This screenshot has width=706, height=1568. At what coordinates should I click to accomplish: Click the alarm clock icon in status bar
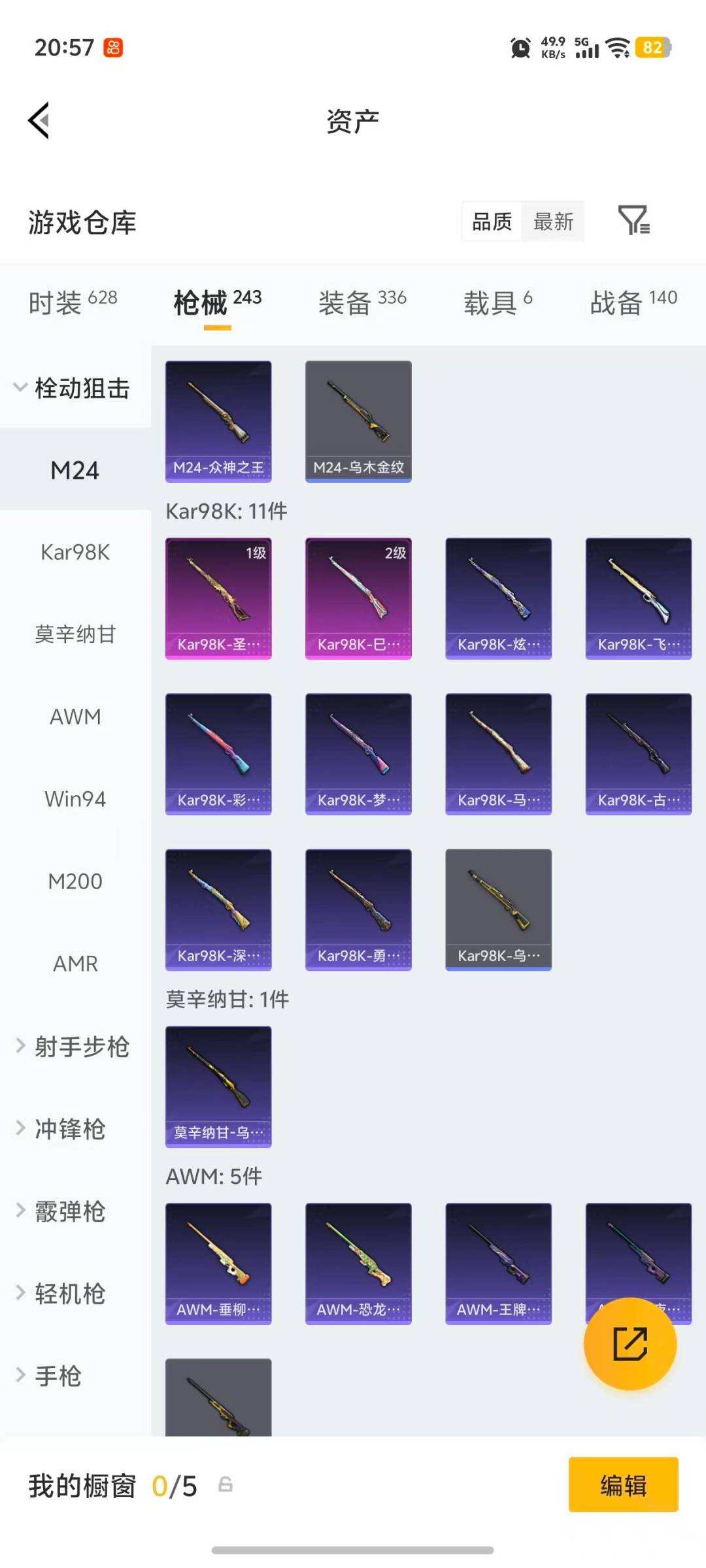pos(518,48)
